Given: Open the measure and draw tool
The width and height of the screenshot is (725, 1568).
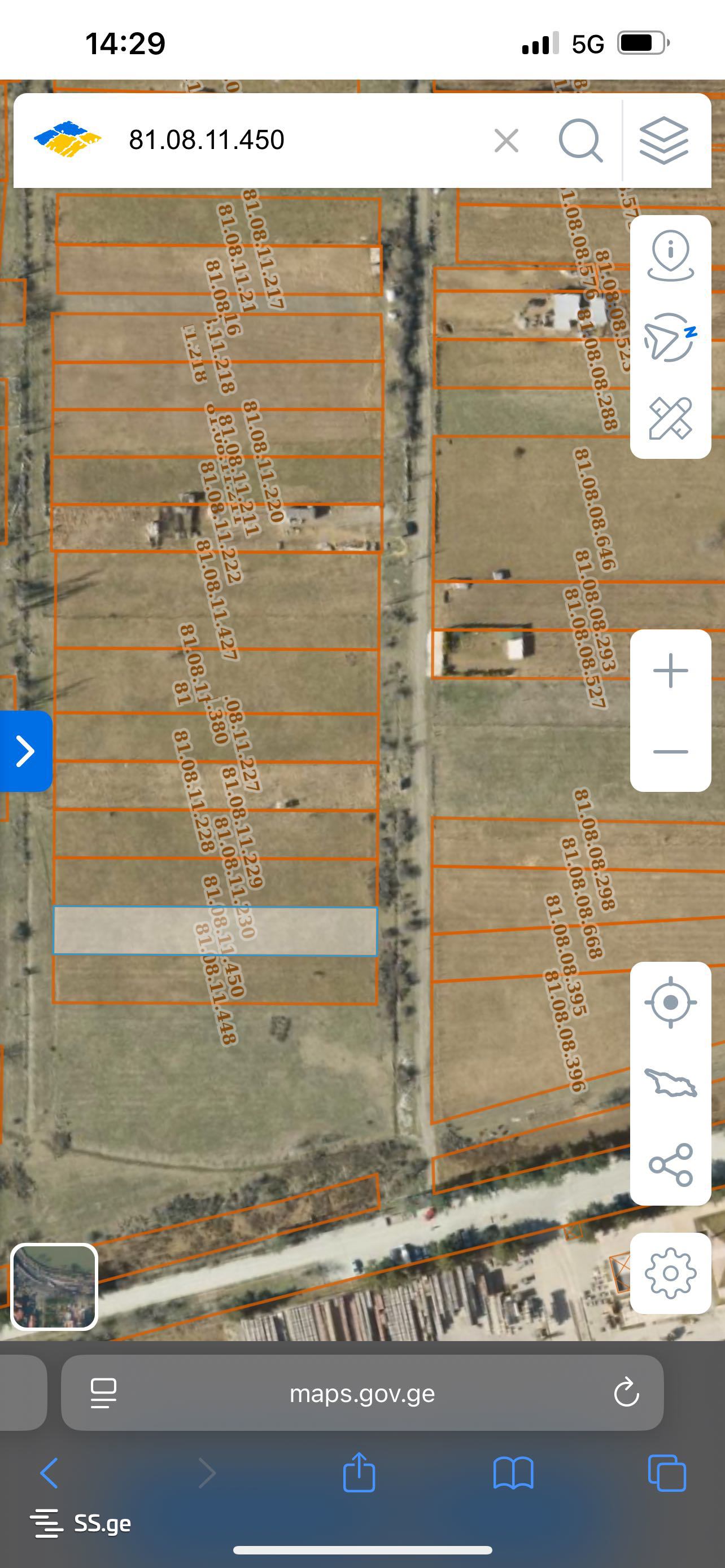Looking at the screenshot, I should 670,418.
